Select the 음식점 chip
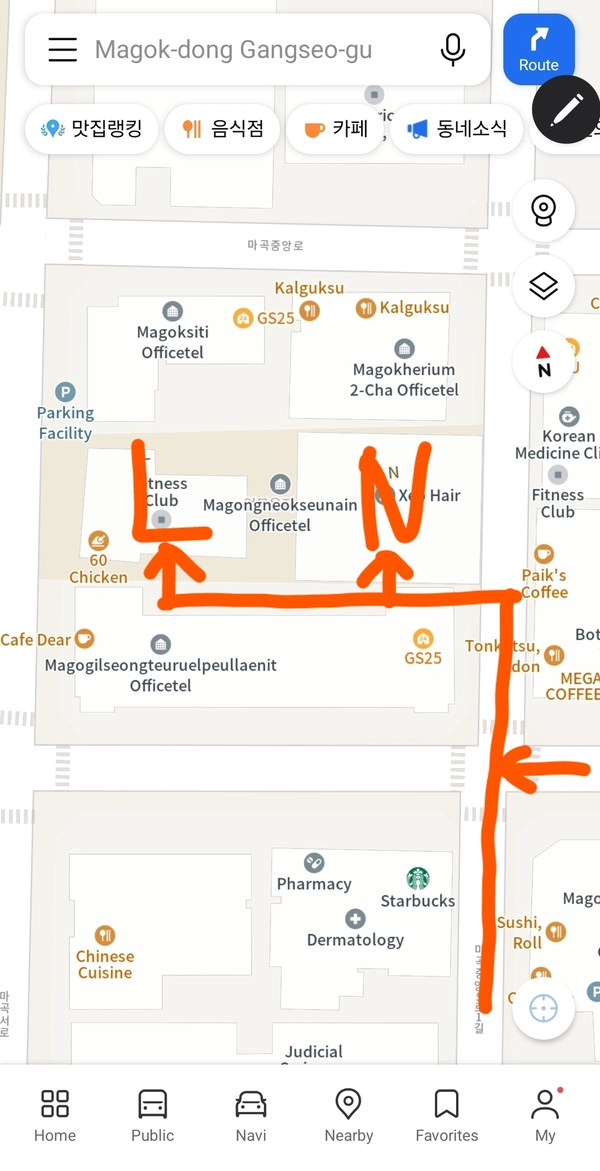This screenshot has height=1171, width=600. click(x=222, y=129)
